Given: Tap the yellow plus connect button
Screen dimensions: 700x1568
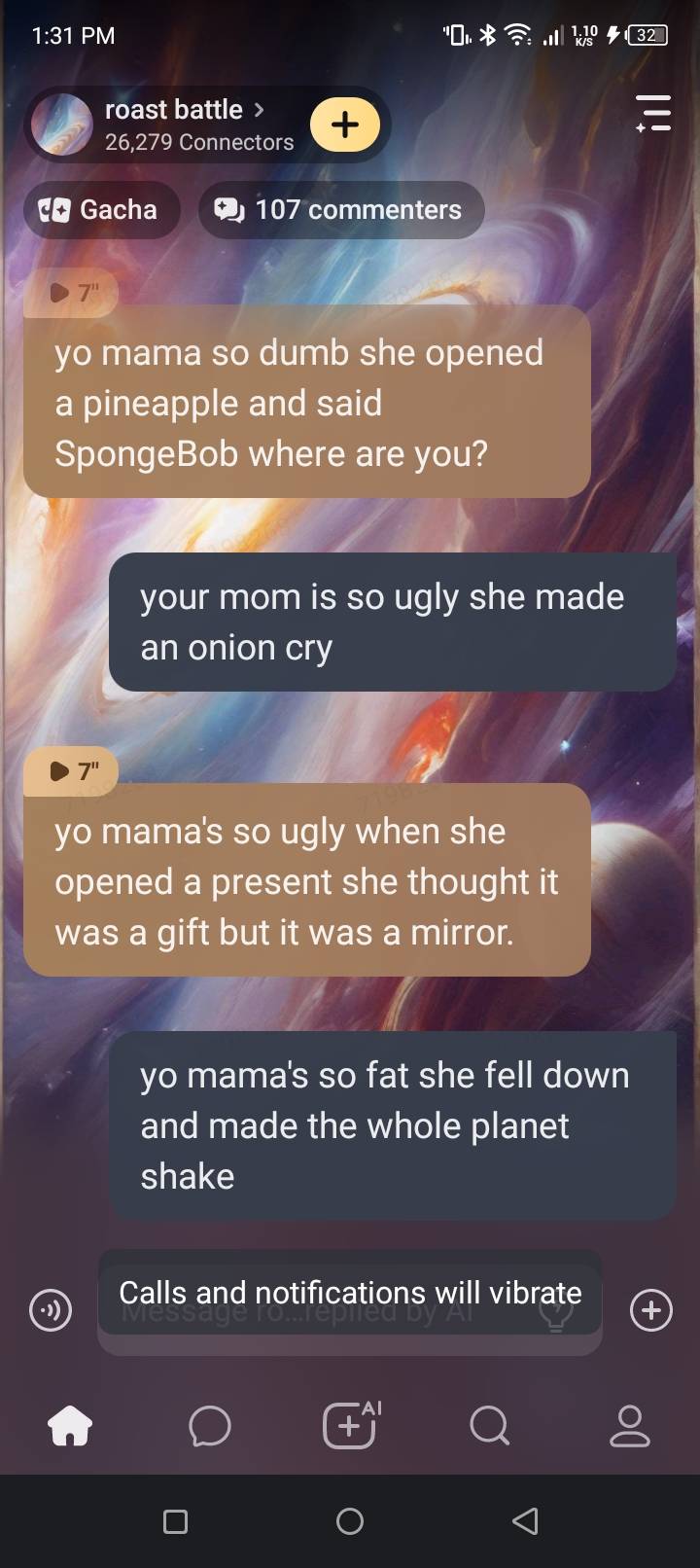Looking at the screenshot, I should pyautogui.click(x=345, y=125).
